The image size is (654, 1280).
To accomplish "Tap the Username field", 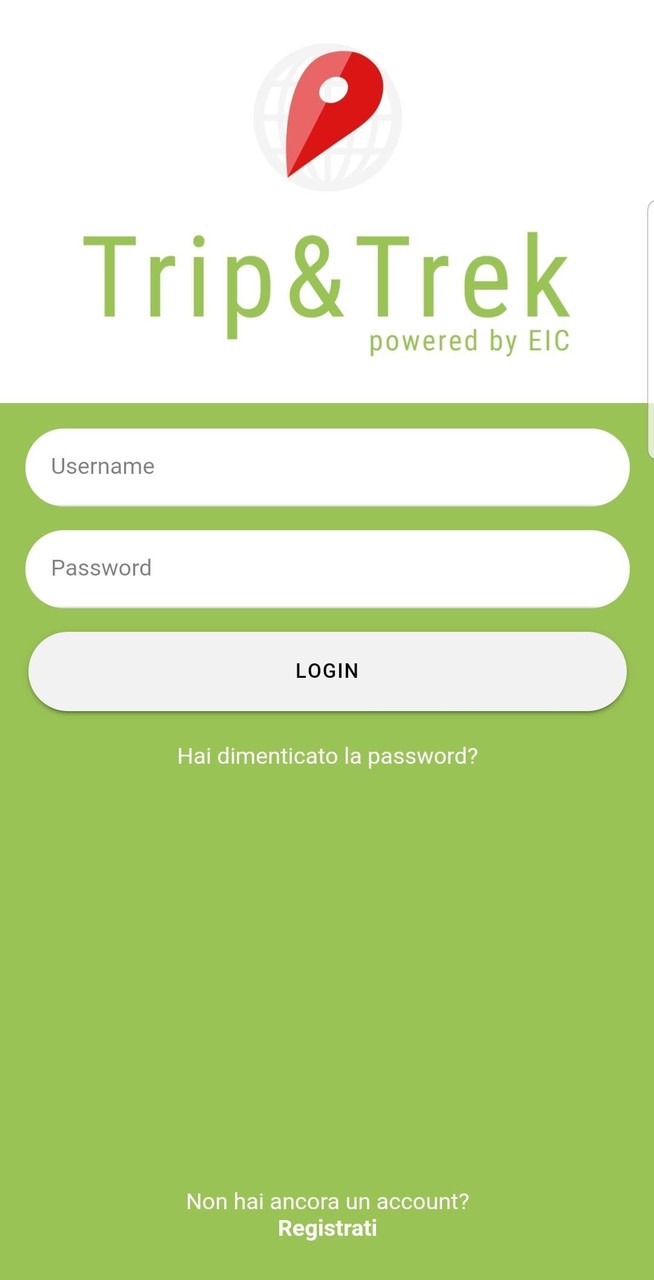I will click(327, 467).
